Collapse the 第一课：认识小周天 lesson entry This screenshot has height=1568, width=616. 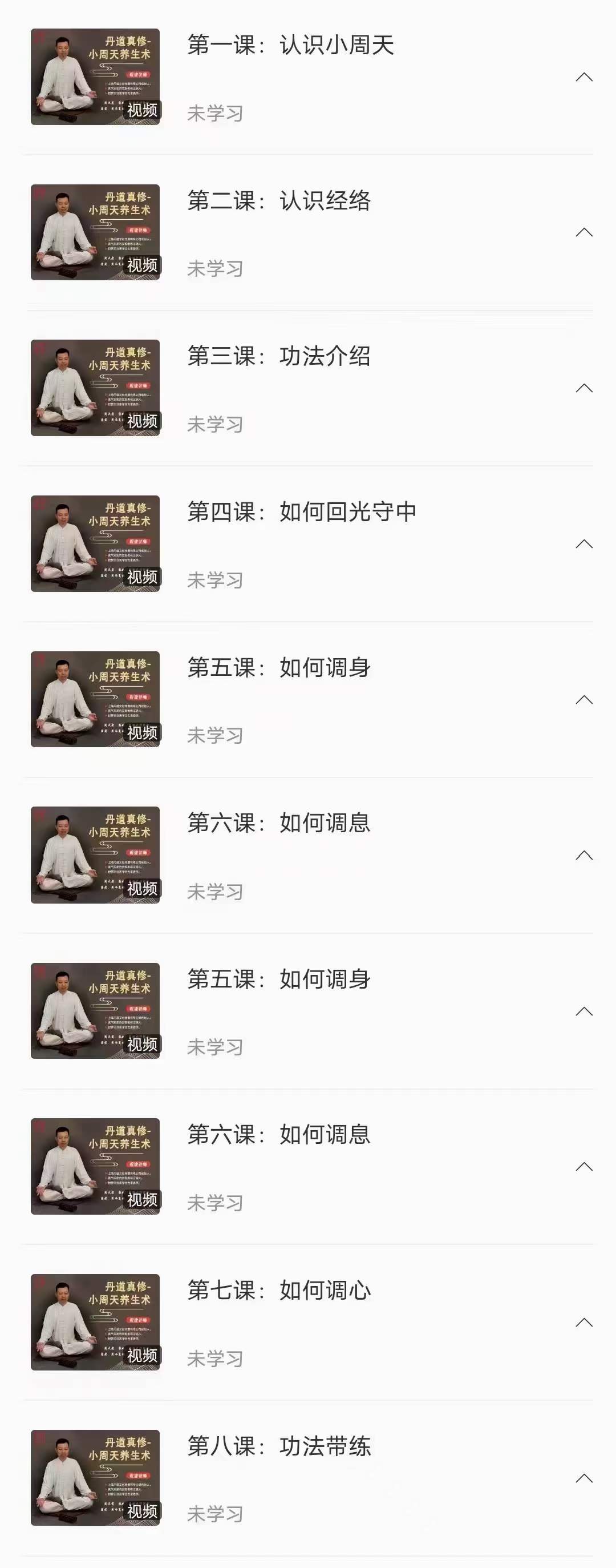pos(586,78)
